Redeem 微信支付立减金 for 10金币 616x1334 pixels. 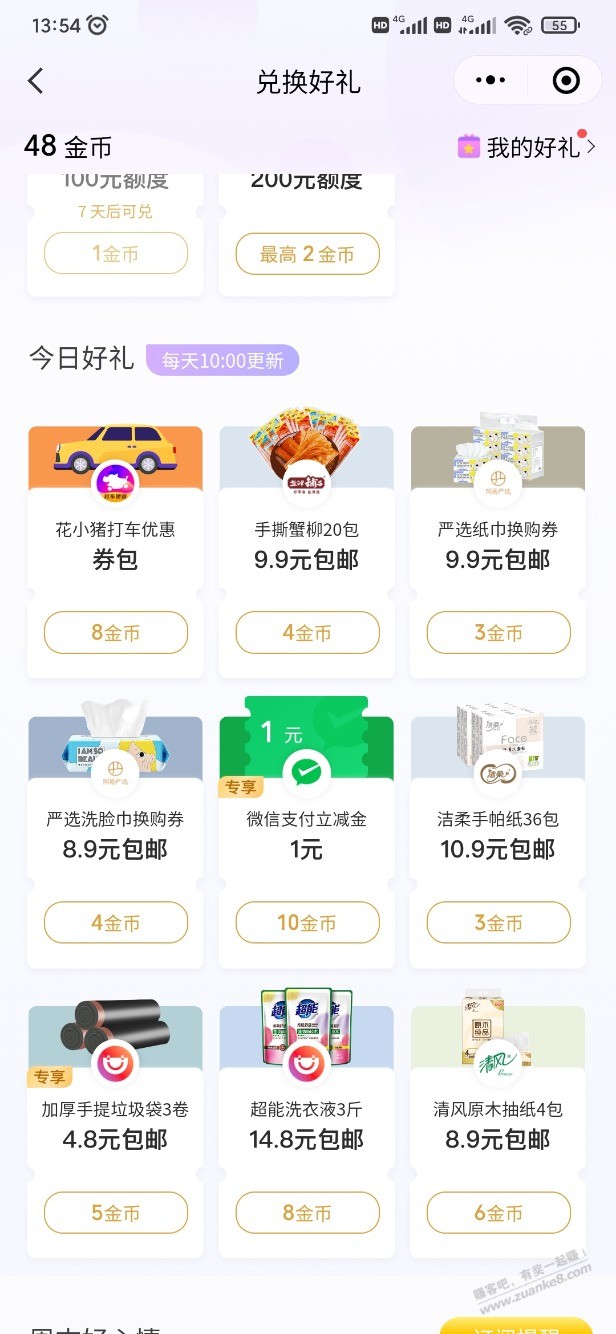tap(307, 922)
